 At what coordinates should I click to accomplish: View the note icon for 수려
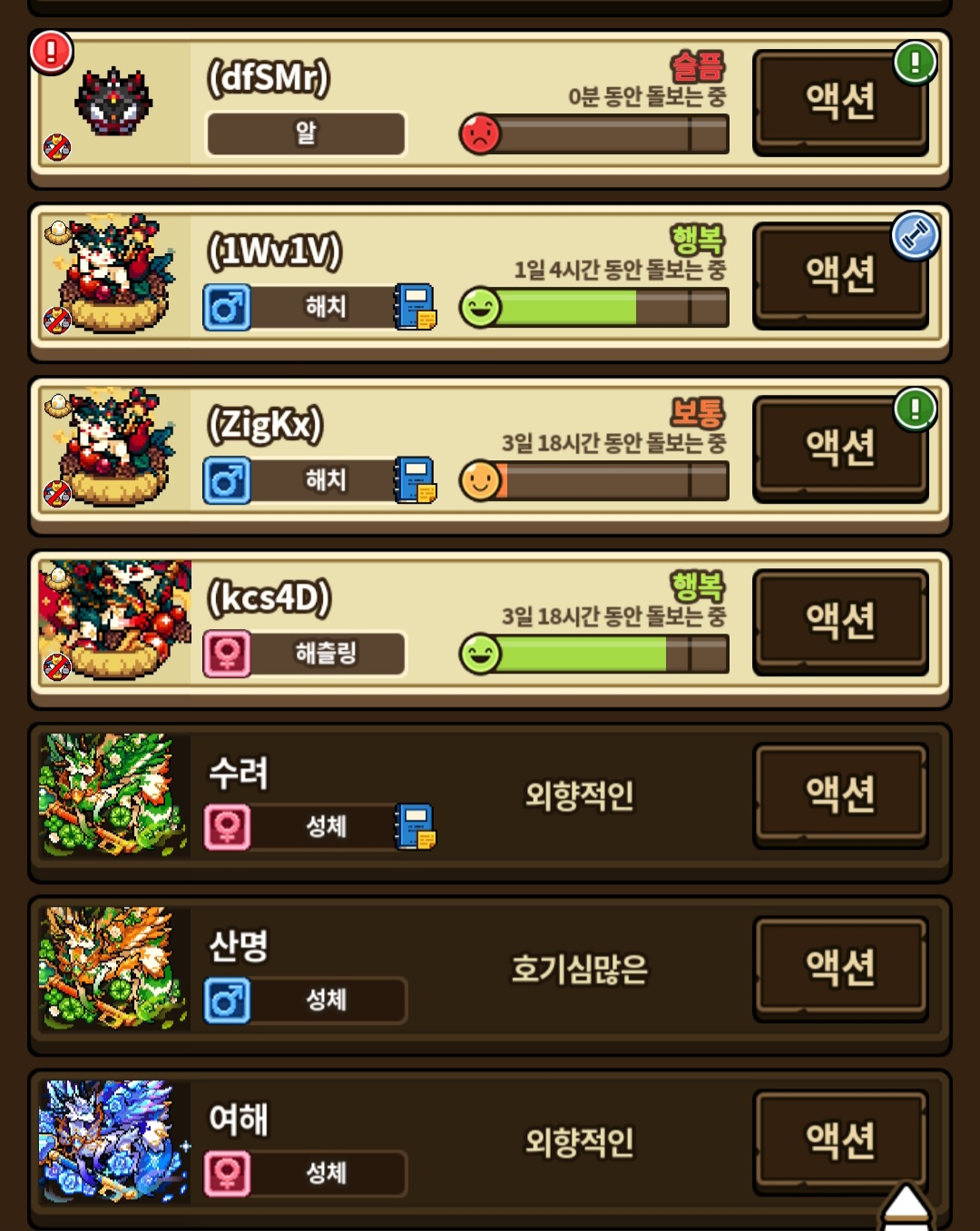415,827
